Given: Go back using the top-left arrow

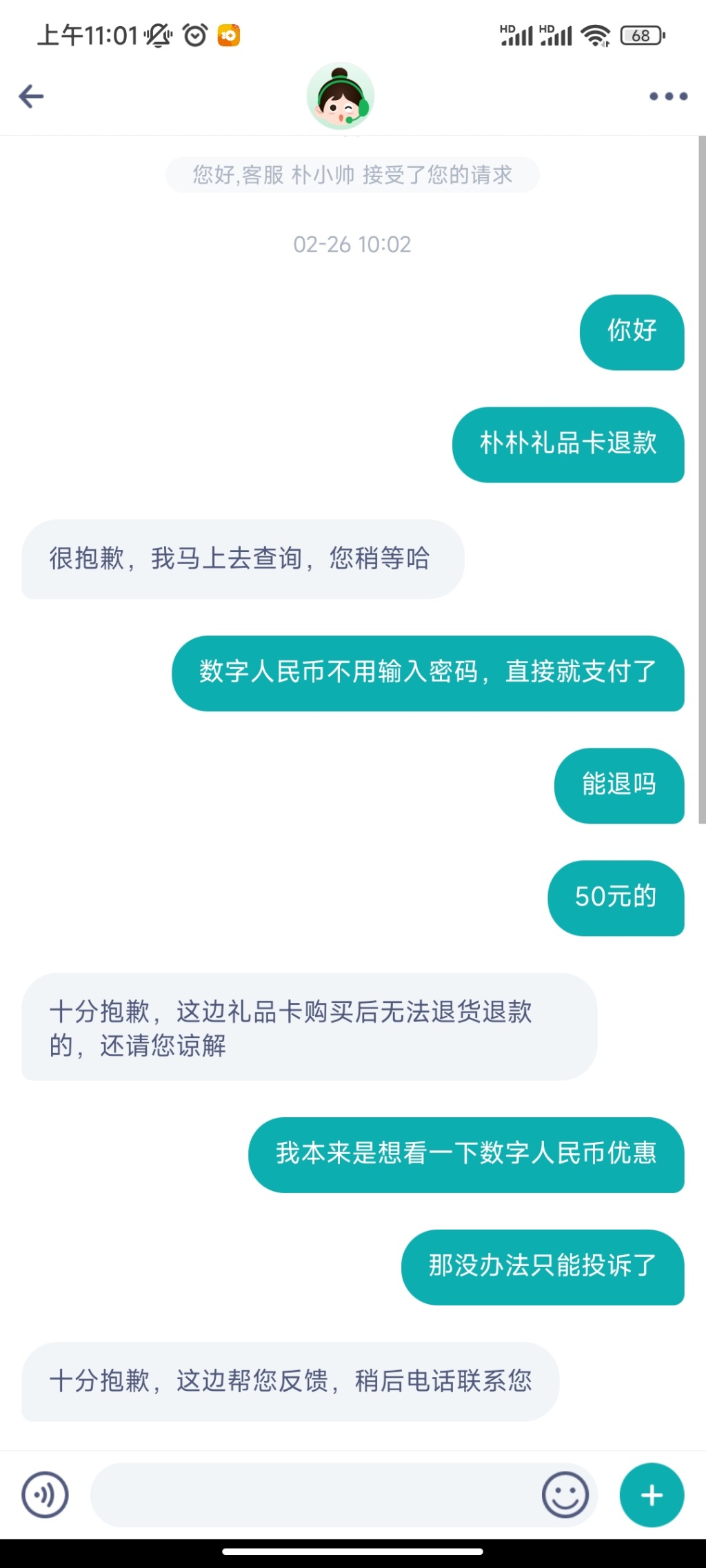Looking at the screenshot, I should pos(32,96).
